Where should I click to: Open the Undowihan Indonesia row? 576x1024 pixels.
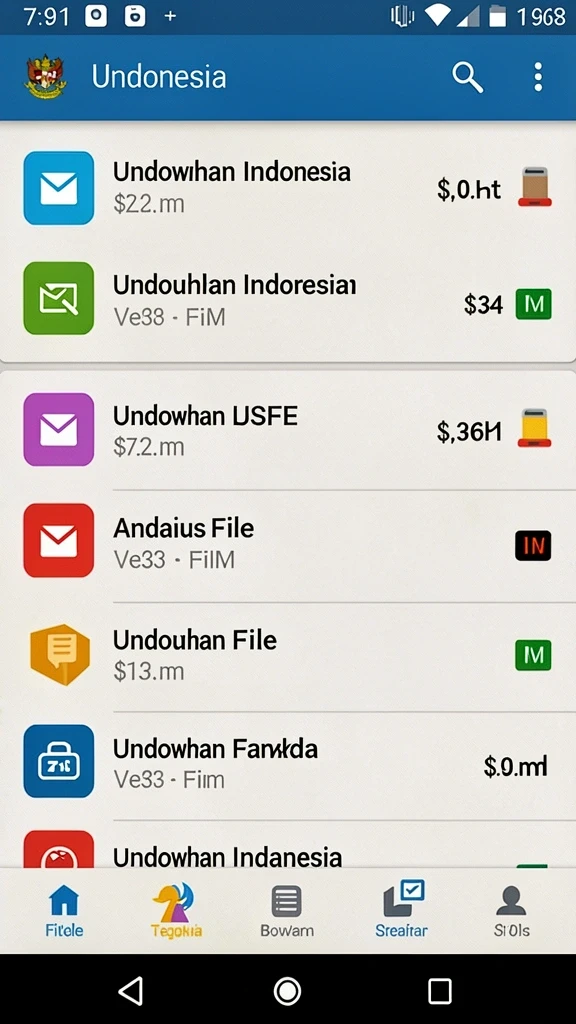pyautogui.click(x=288, y=187)
